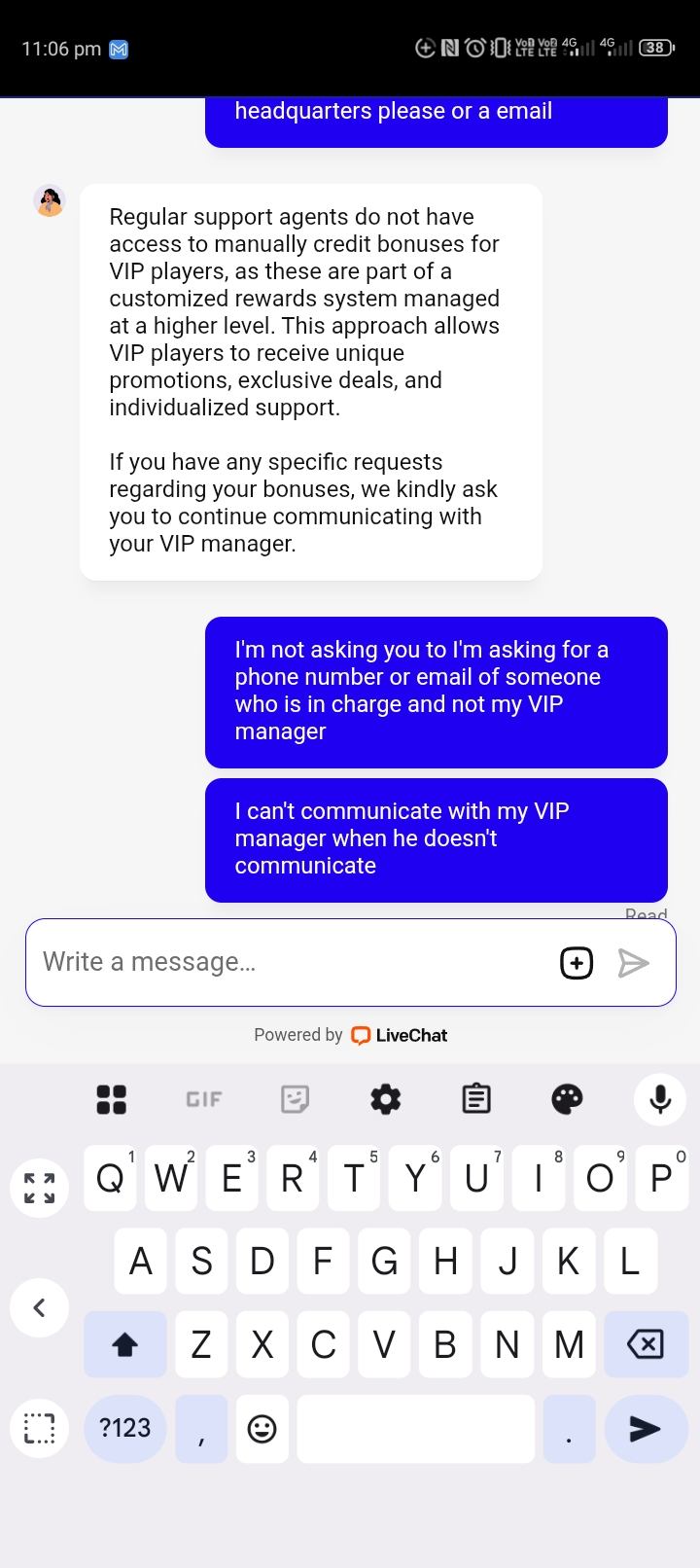Enable the shift key
The image size is (700, 1568).
click(x=125, y=1344)
